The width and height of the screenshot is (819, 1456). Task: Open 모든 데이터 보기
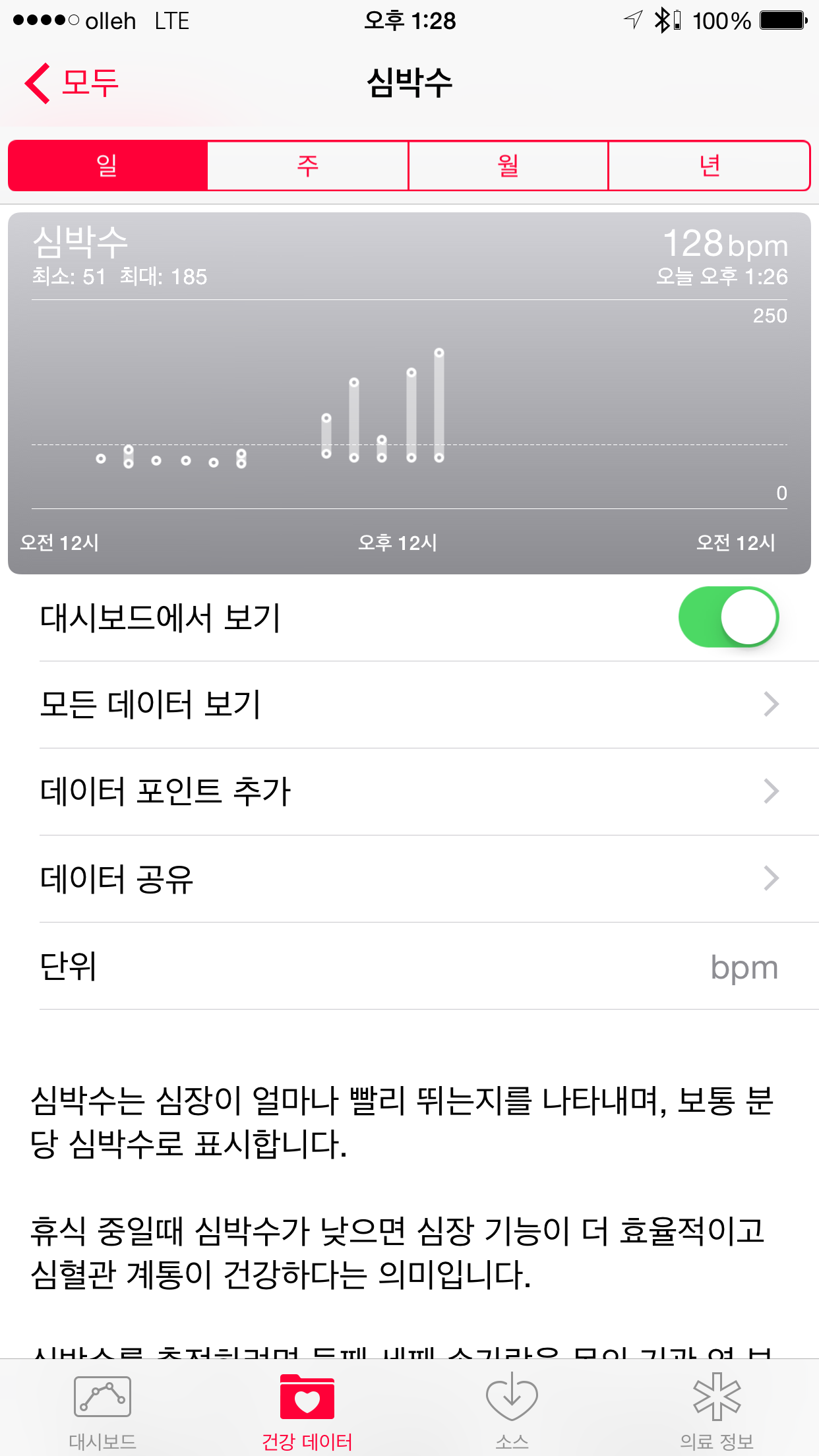tap(409, 704)
